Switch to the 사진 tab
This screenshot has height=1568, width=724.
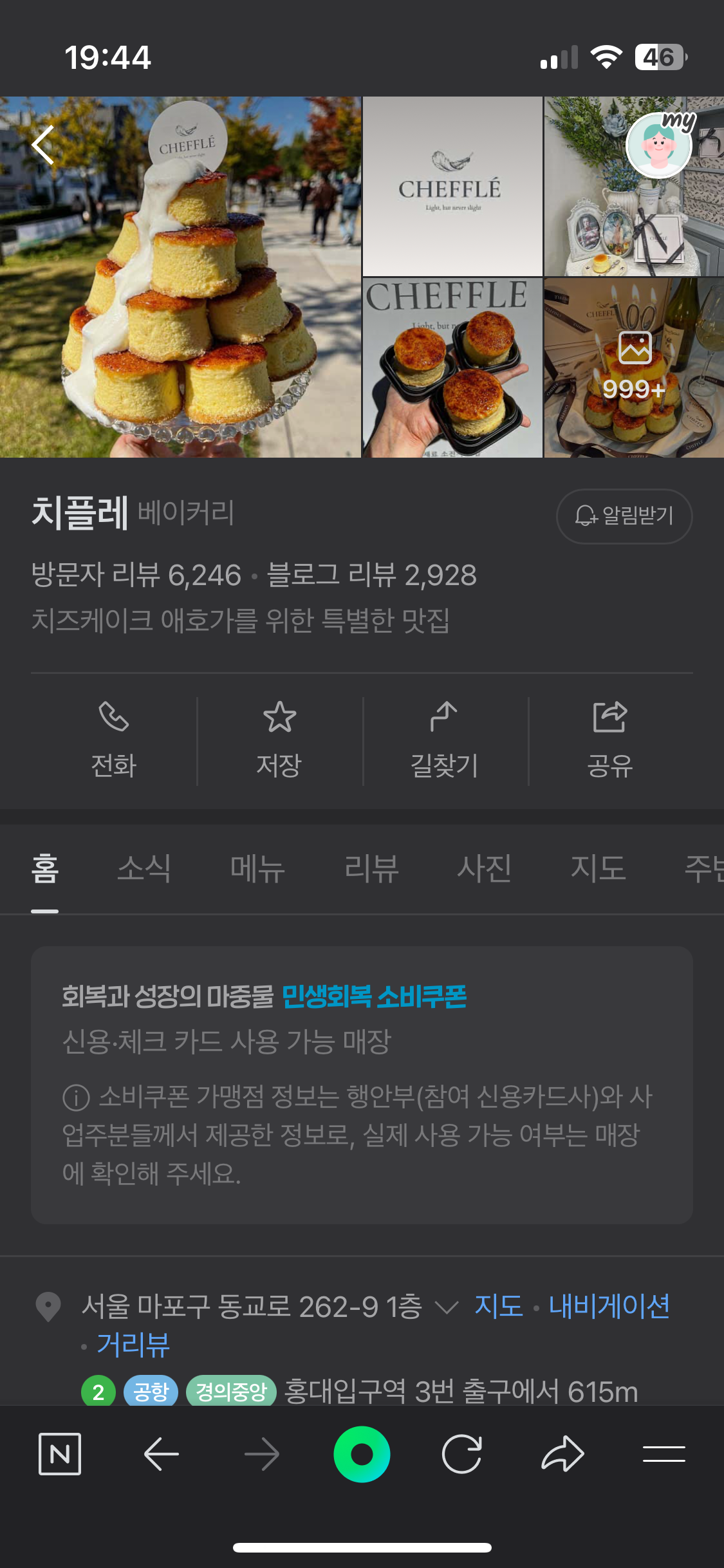click(x=485, y=868)
